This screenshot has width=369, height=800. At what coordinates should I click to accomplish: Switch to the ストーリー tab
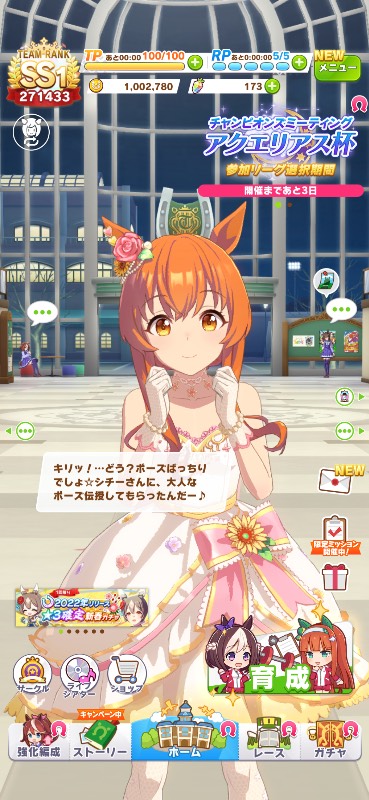pos(101,740)
